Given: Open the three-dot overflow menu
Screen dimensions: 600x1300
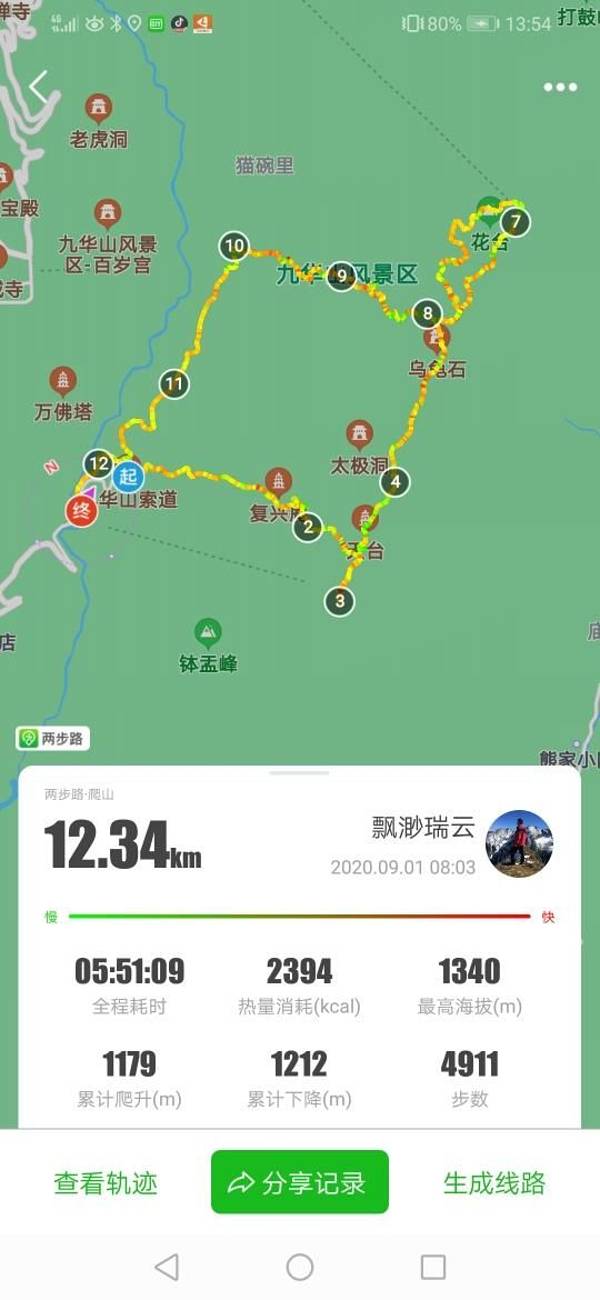Looking at the screenshot, I should click(x=560, y=87).
